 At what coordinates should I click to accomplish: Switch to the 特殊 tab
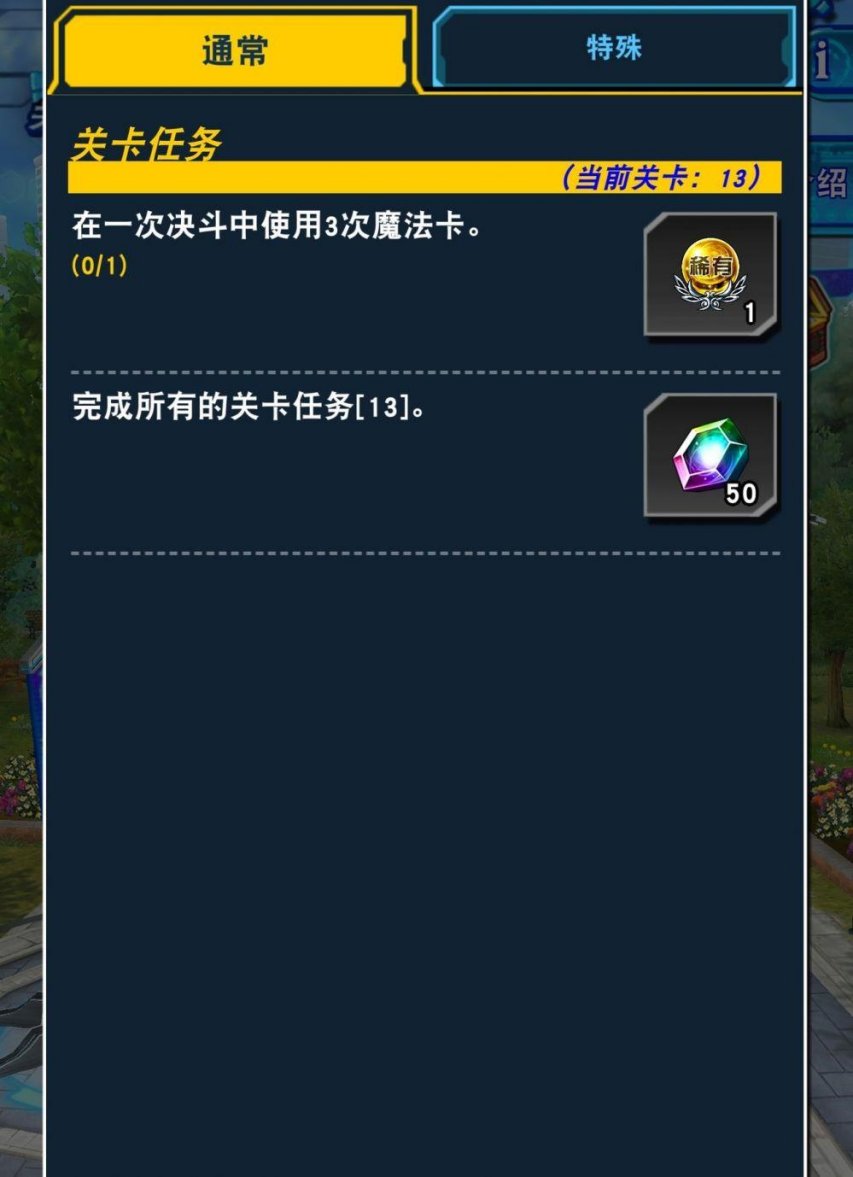point(614,48)
